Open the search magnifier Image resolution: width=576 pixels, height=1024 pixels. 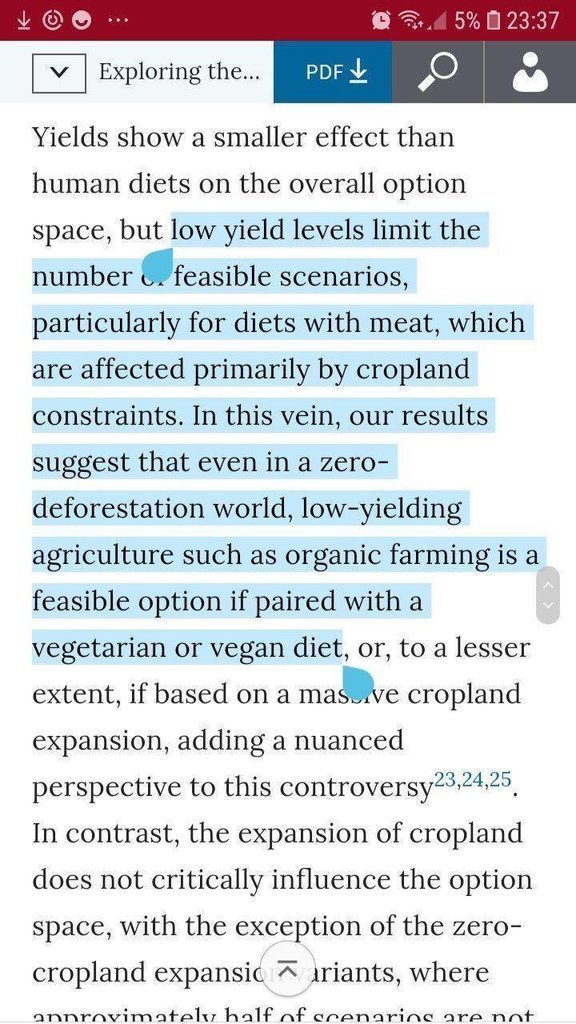tap(438, 72)
